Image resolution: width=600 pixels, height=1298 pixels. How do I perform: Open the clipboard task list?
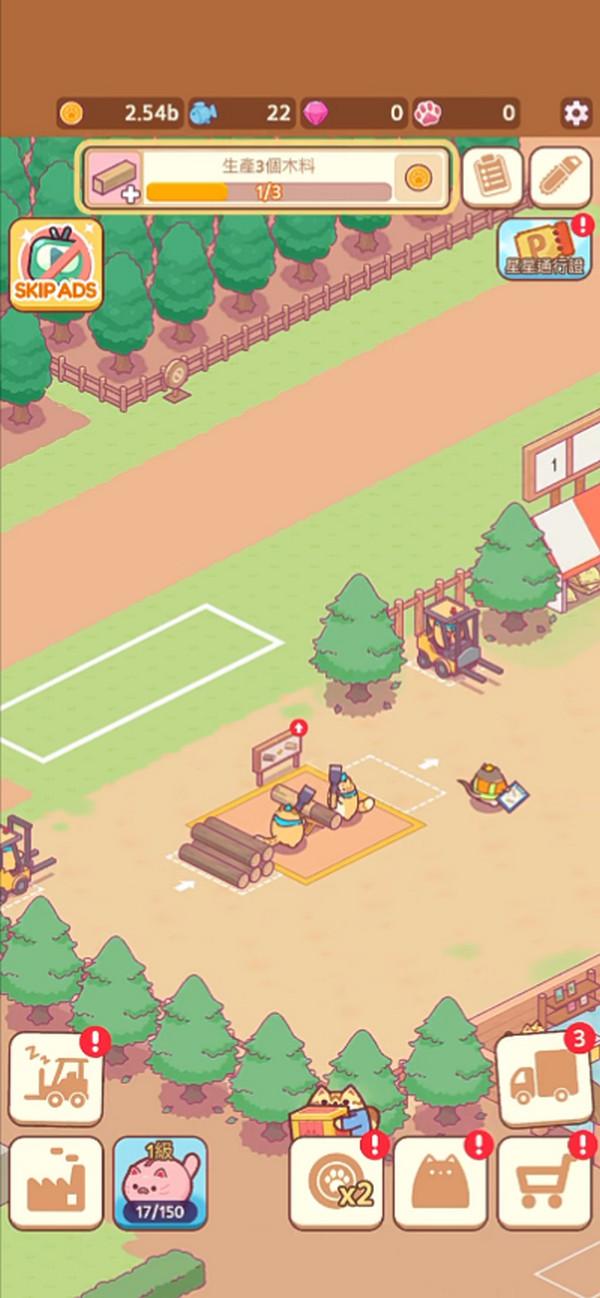492,176
